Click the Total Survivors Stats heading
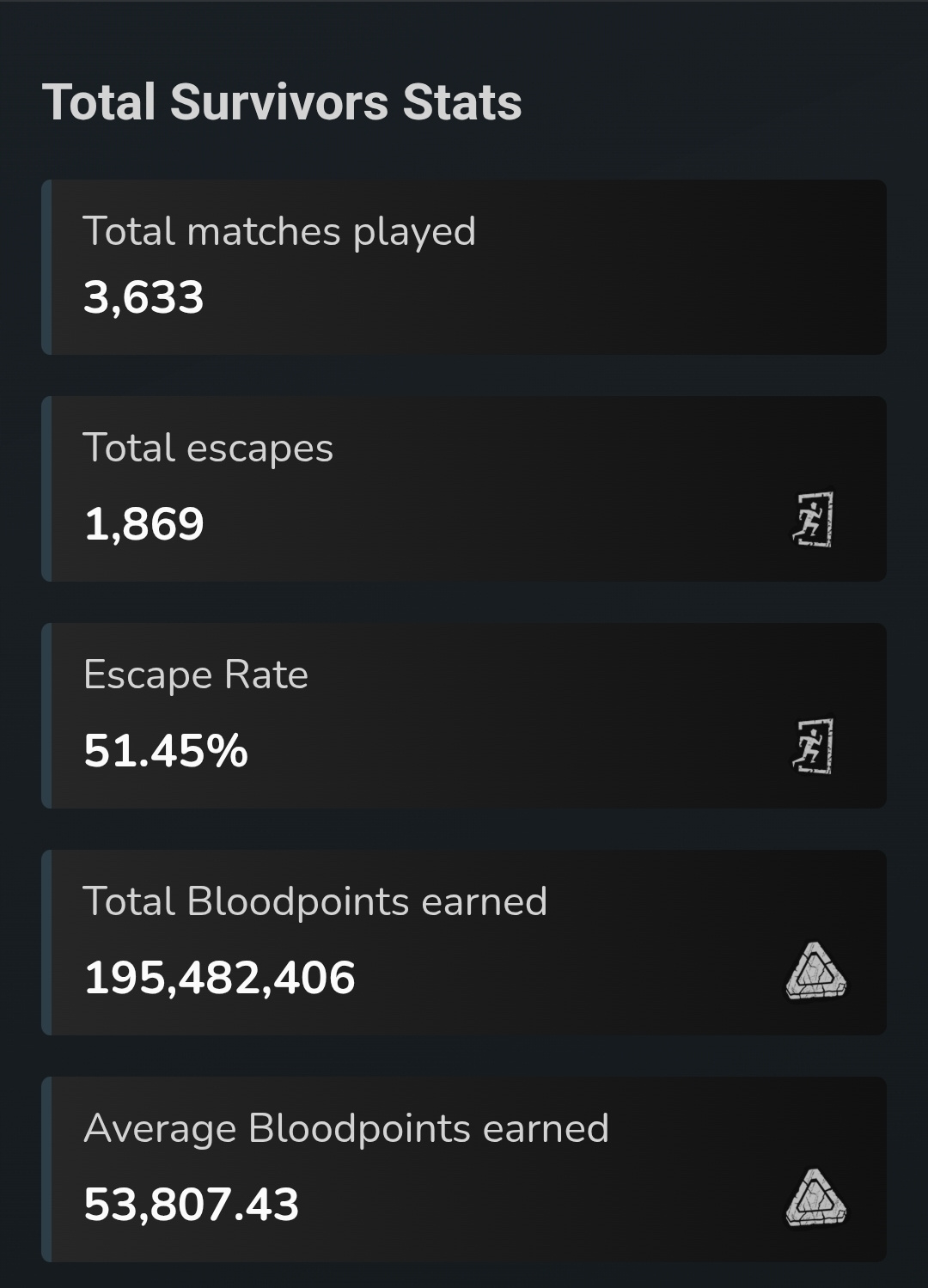Image resolution: width=928 pixels, height=1288 pixels. pyautogui.click(x=284, y=102)
